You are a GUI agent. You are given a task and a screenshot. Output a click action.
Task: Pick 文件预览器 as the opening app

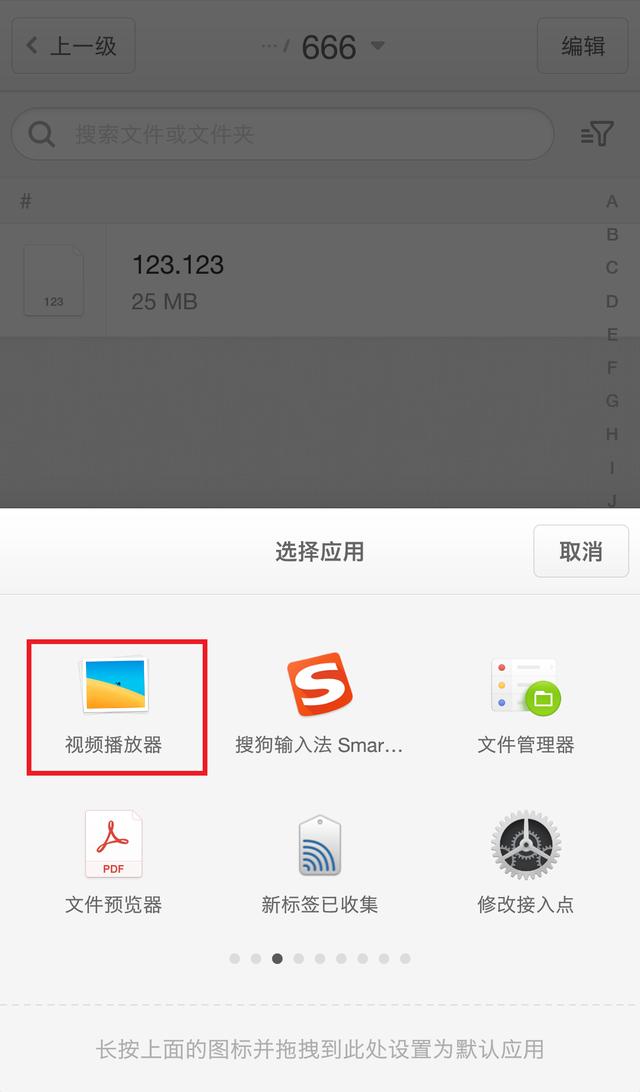coord(113,864)
